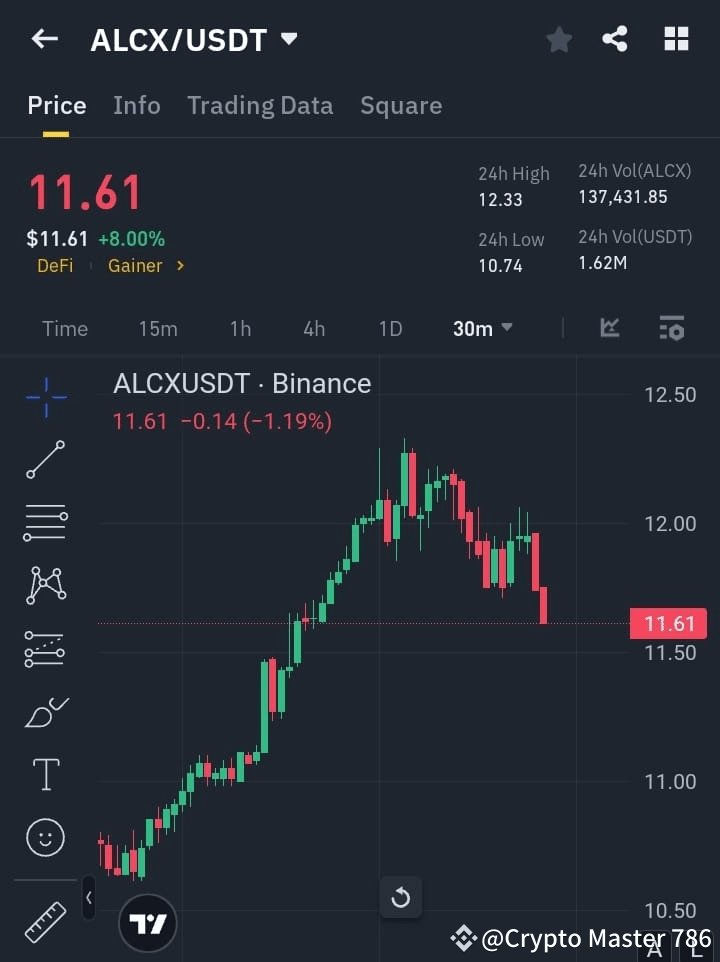Open the ALCX/USDT pair selector dropdown
Image resolution: width=720 pixels, height=962 pixels.
click(x=288, y=40)
